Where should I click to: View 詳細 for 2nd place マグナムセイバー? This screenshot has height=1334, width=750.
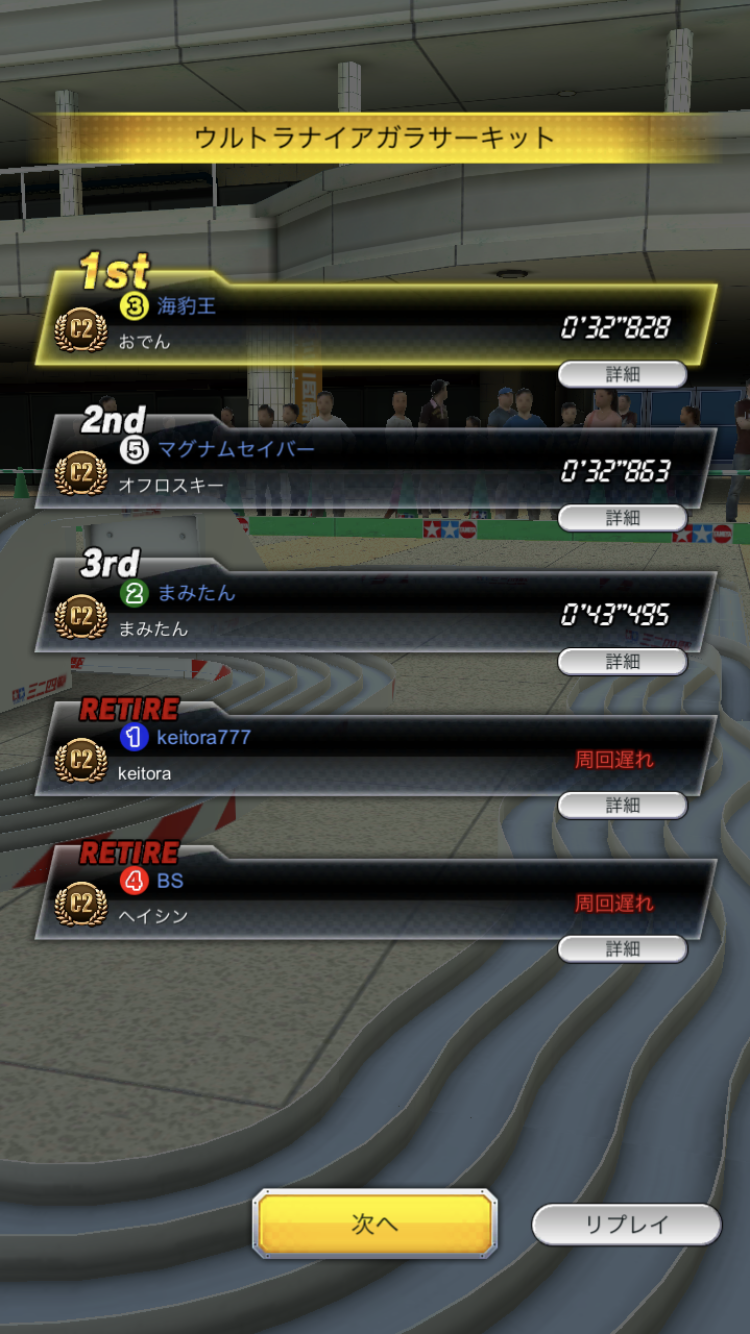[x=622, y=518]
